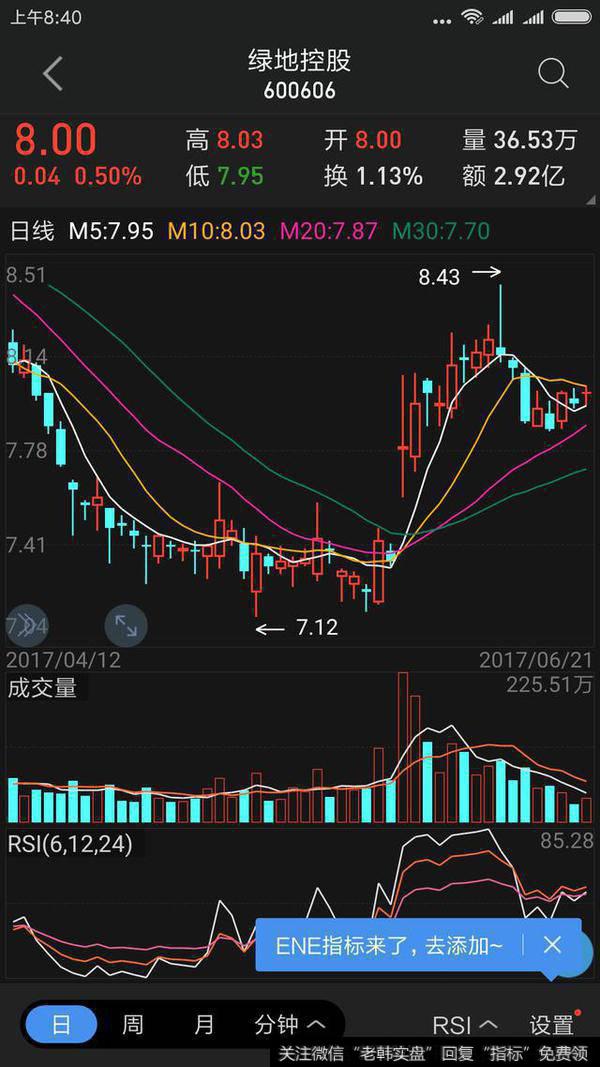600x1067 pixels.
Task: Dismiss the ENE指标 tip banner
Action: [x=552, y=944]
